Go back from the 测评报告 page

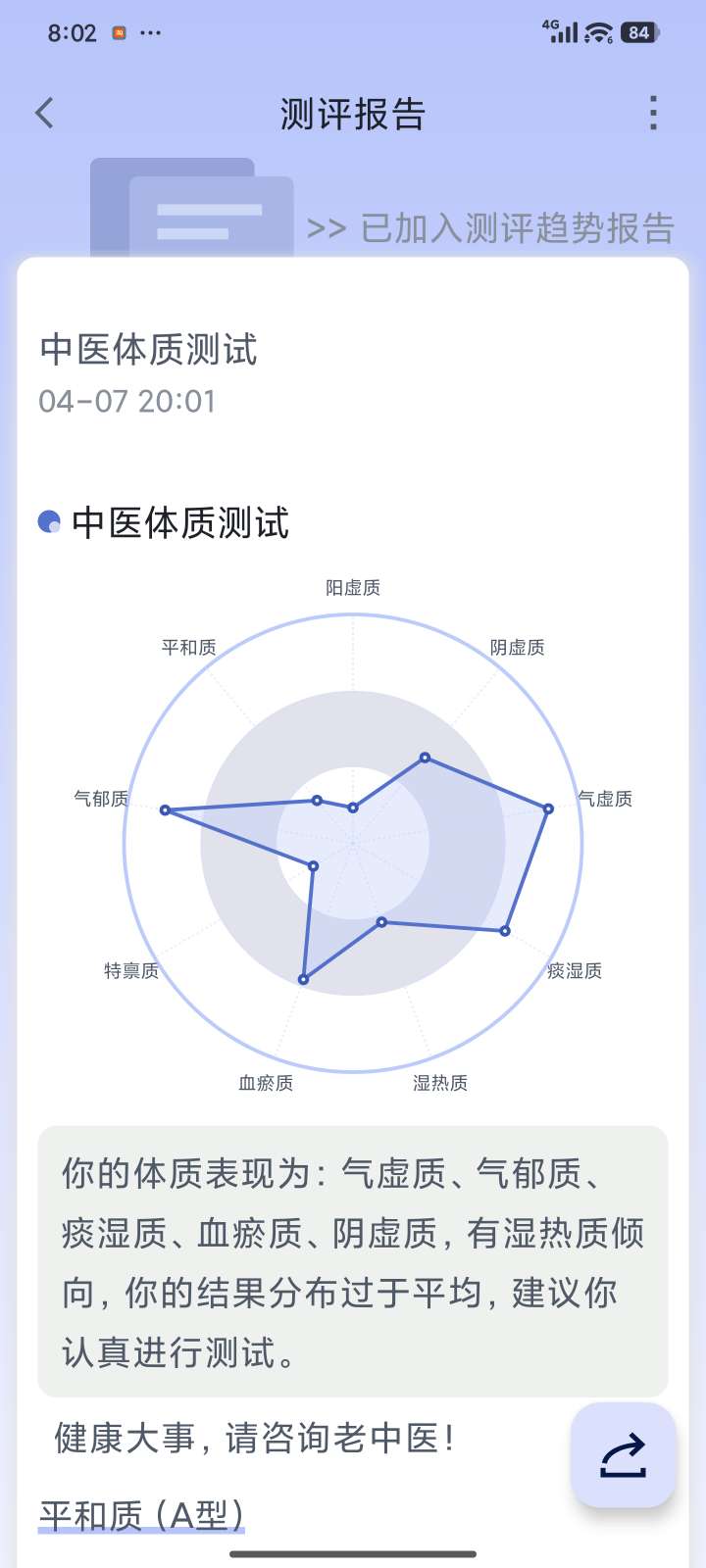pos(45,114)
